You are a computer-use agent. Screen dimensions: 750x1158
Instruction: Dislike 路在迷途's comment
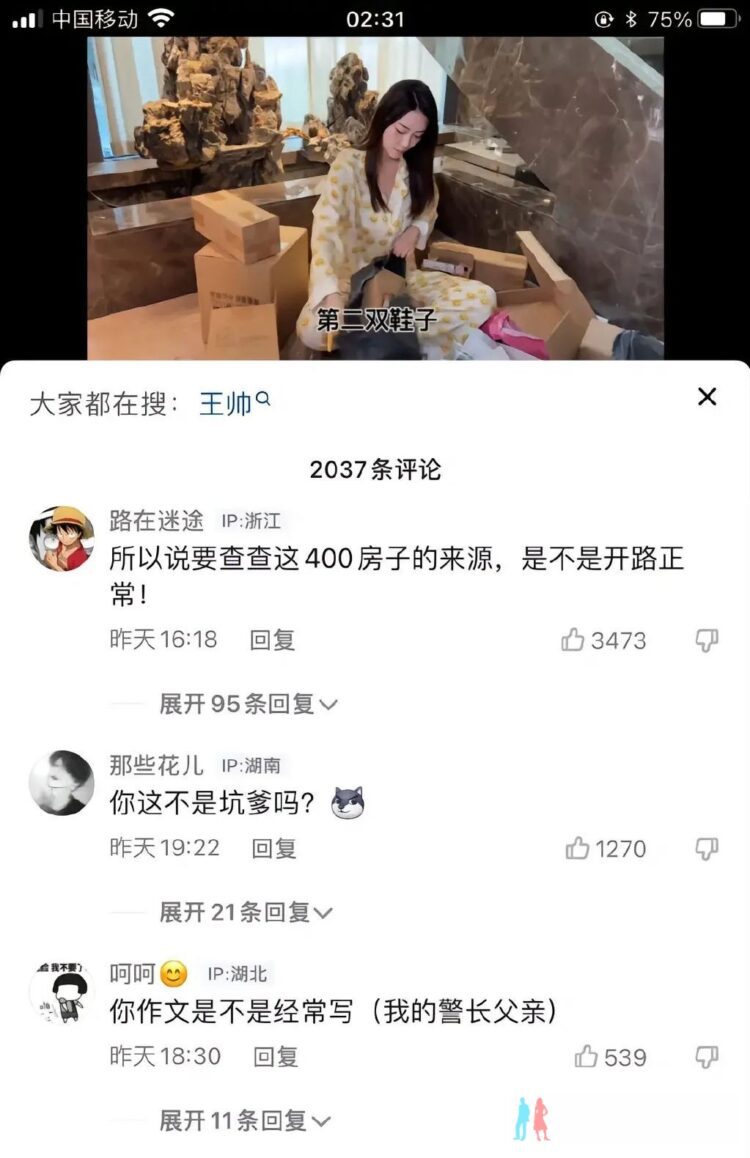tap(707, 640)
